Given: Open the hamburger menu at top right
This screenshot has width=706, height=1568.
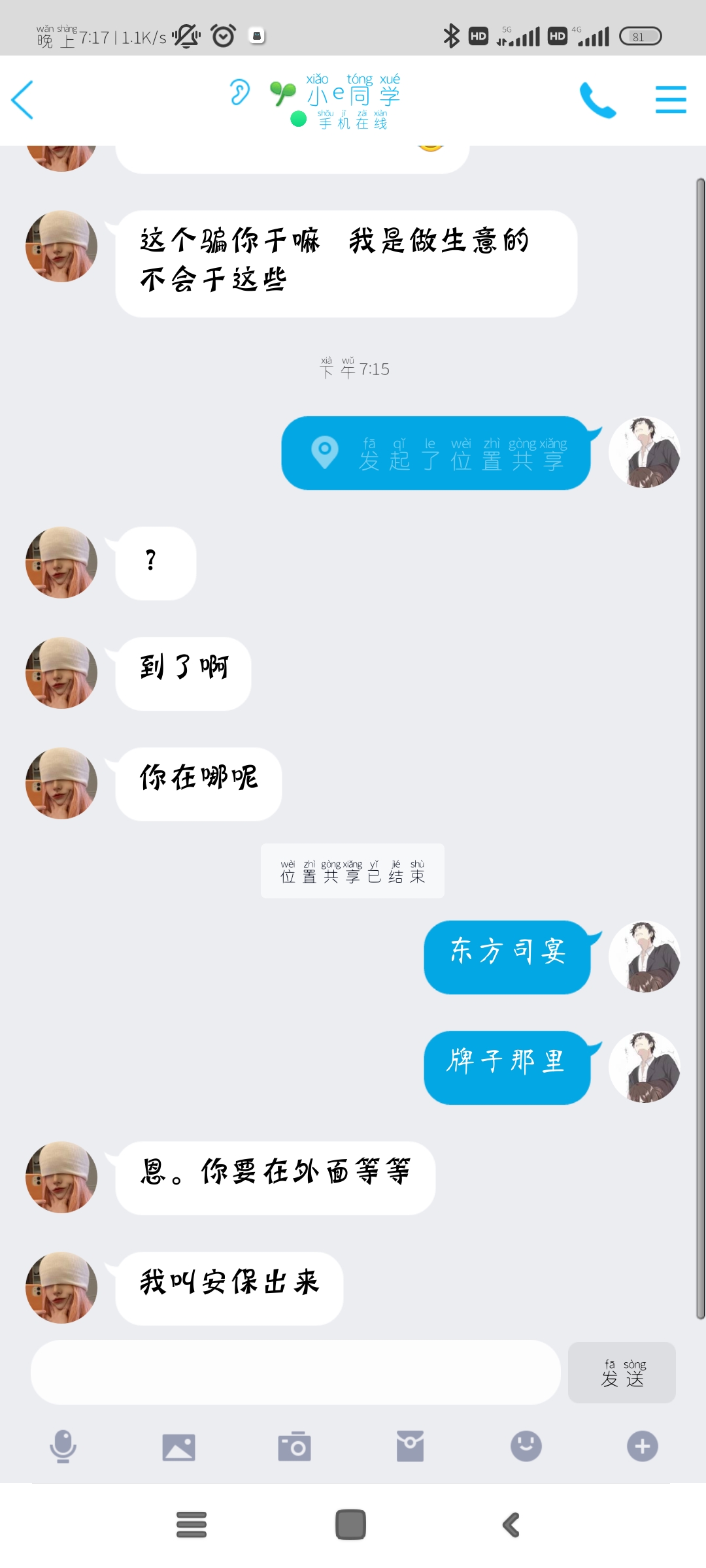Looking at the screenshot, I should pos(671,100).
